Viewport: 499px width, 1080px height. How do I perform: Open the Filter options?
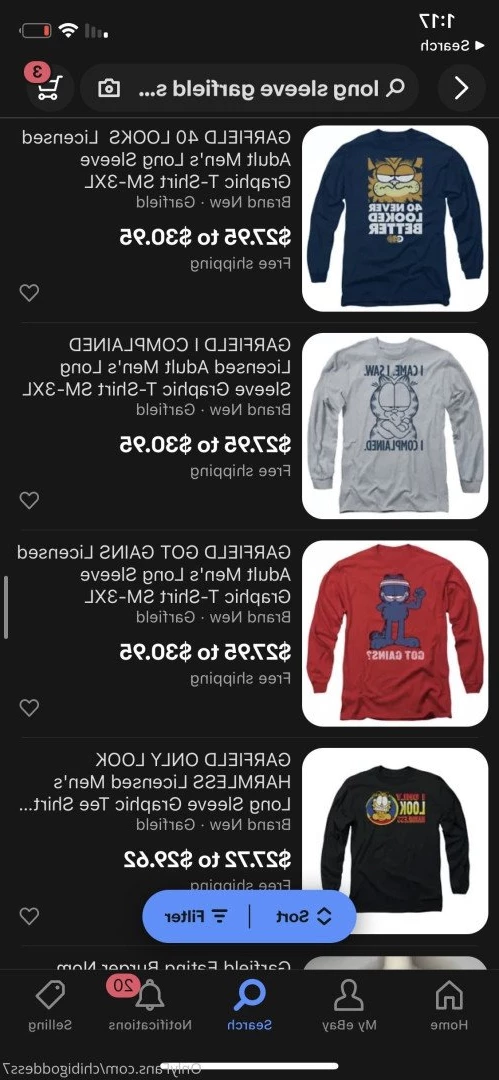coord(197,916)
